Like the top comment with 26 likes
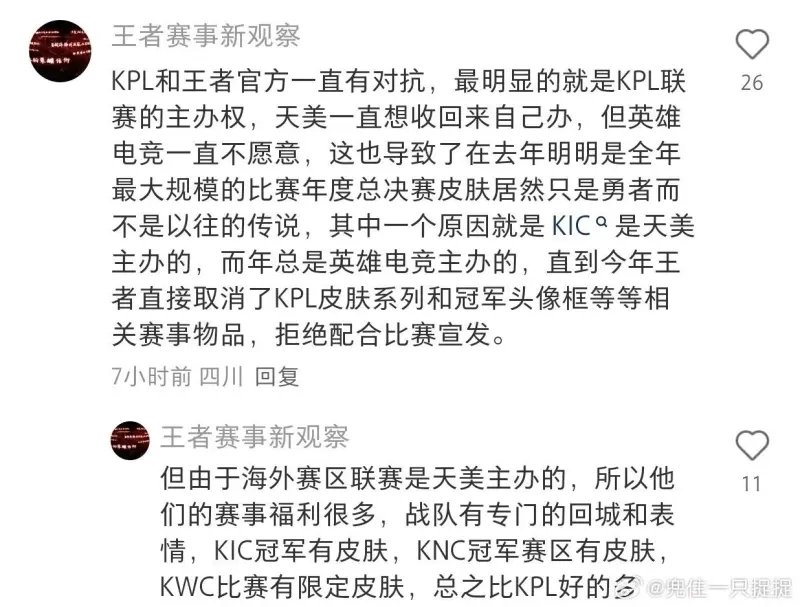Viewport: 800px width, 607px height. click(x=752, y=45)
